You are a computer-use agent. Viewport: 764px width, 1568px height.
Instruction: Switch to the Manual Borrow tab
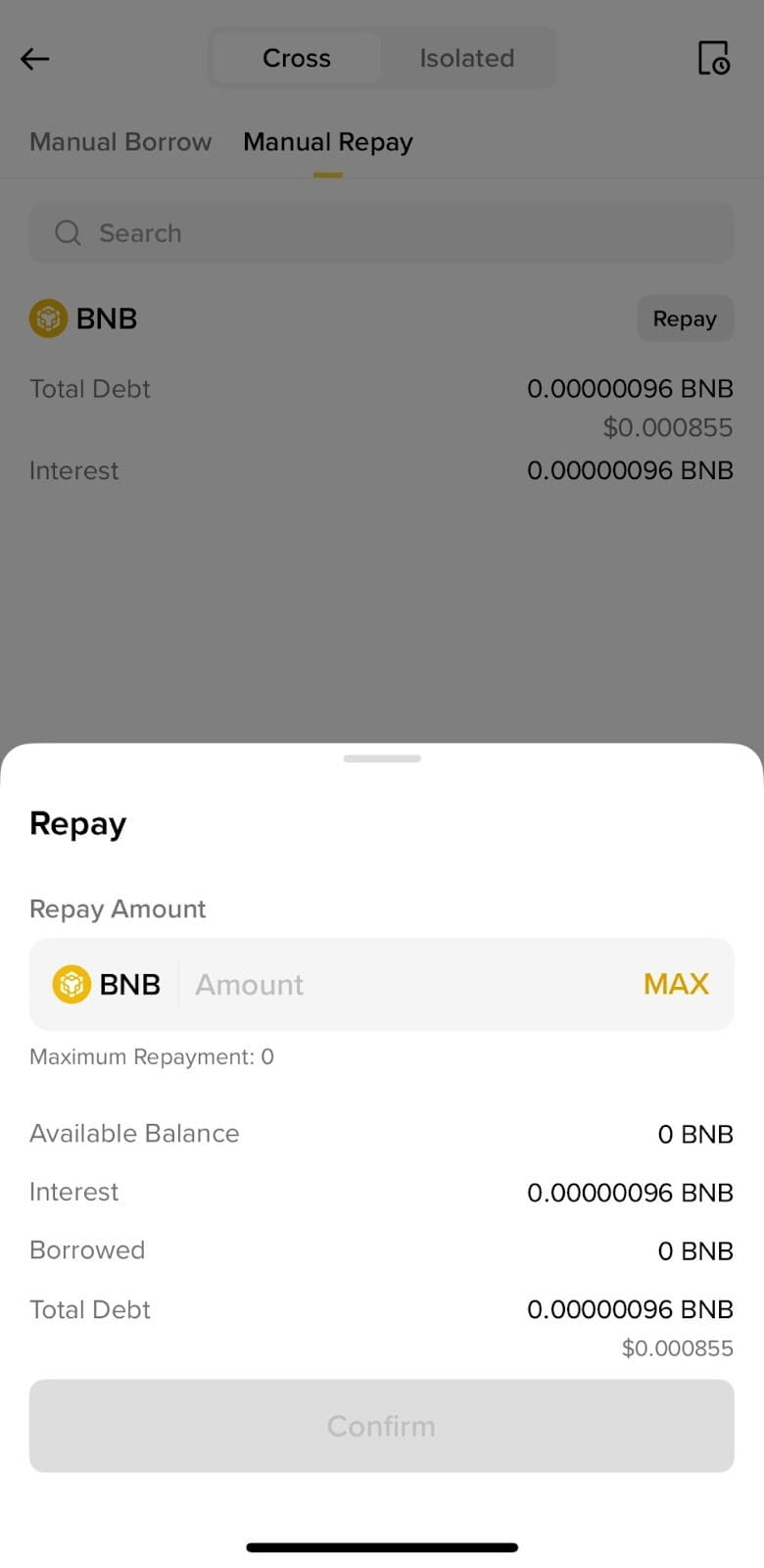[x=120, y=142]
